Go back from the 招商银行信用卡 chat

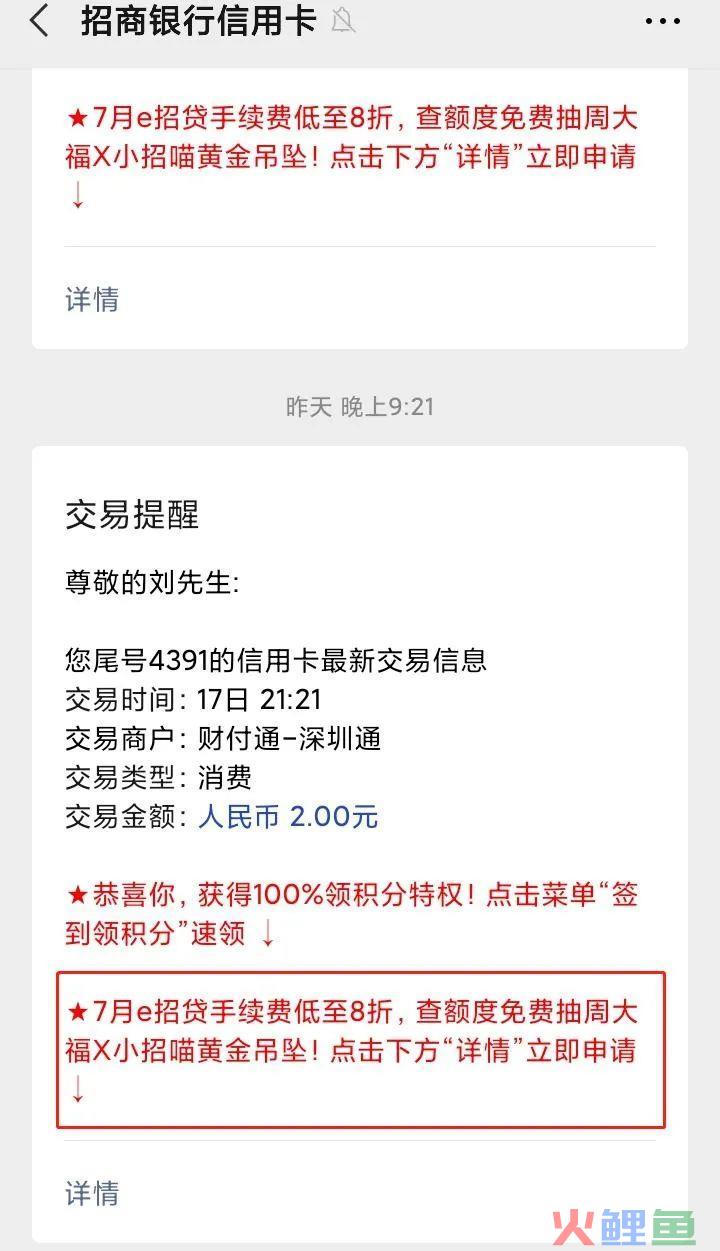(x=40, y=21)
